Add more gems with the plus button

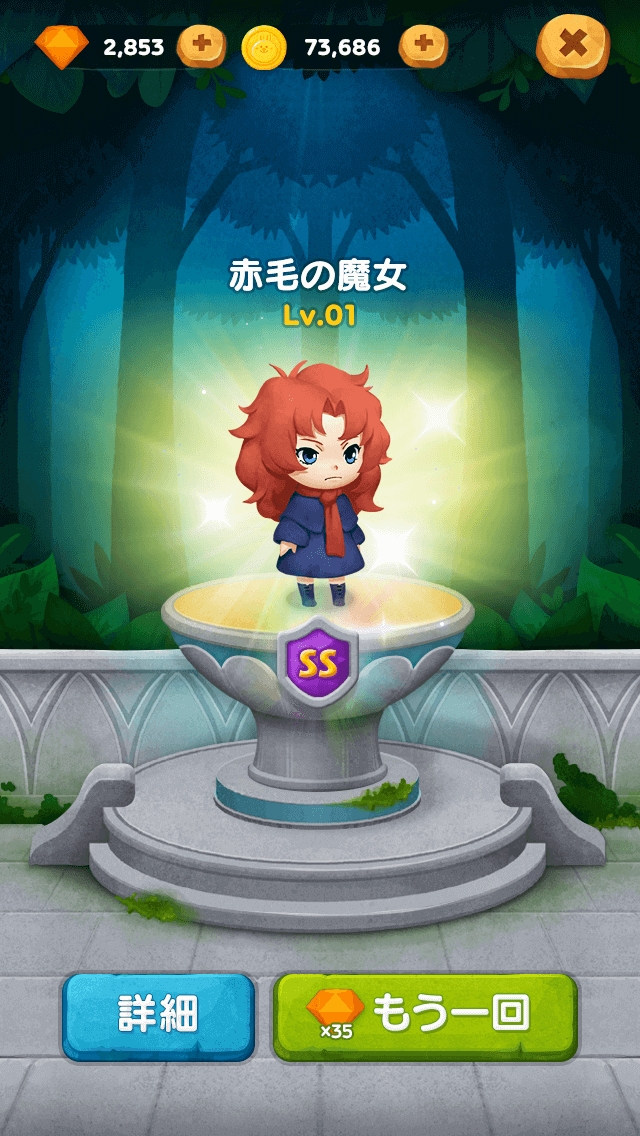tap(201, 46)
